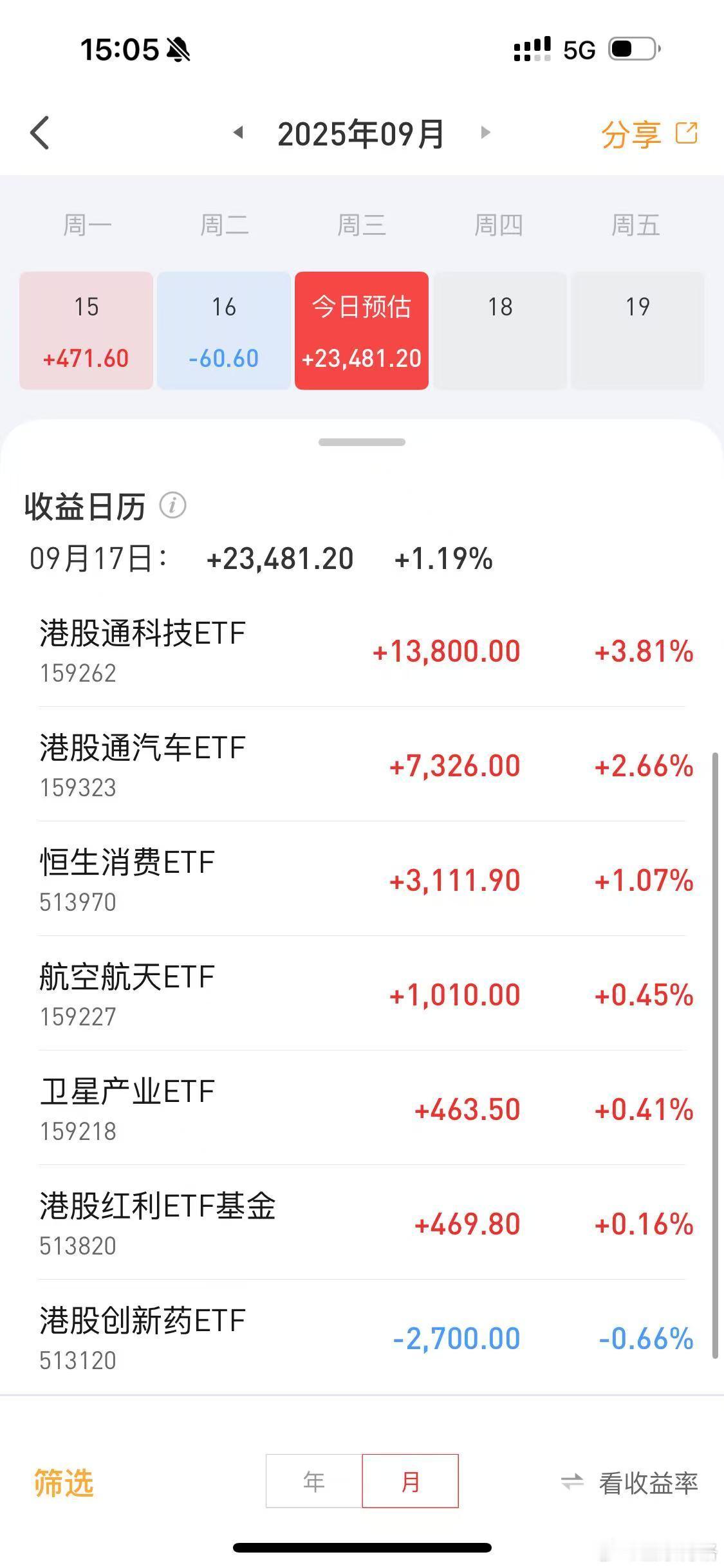
Task: Select the 16th day cell
Action: click(x=224, y=331)
